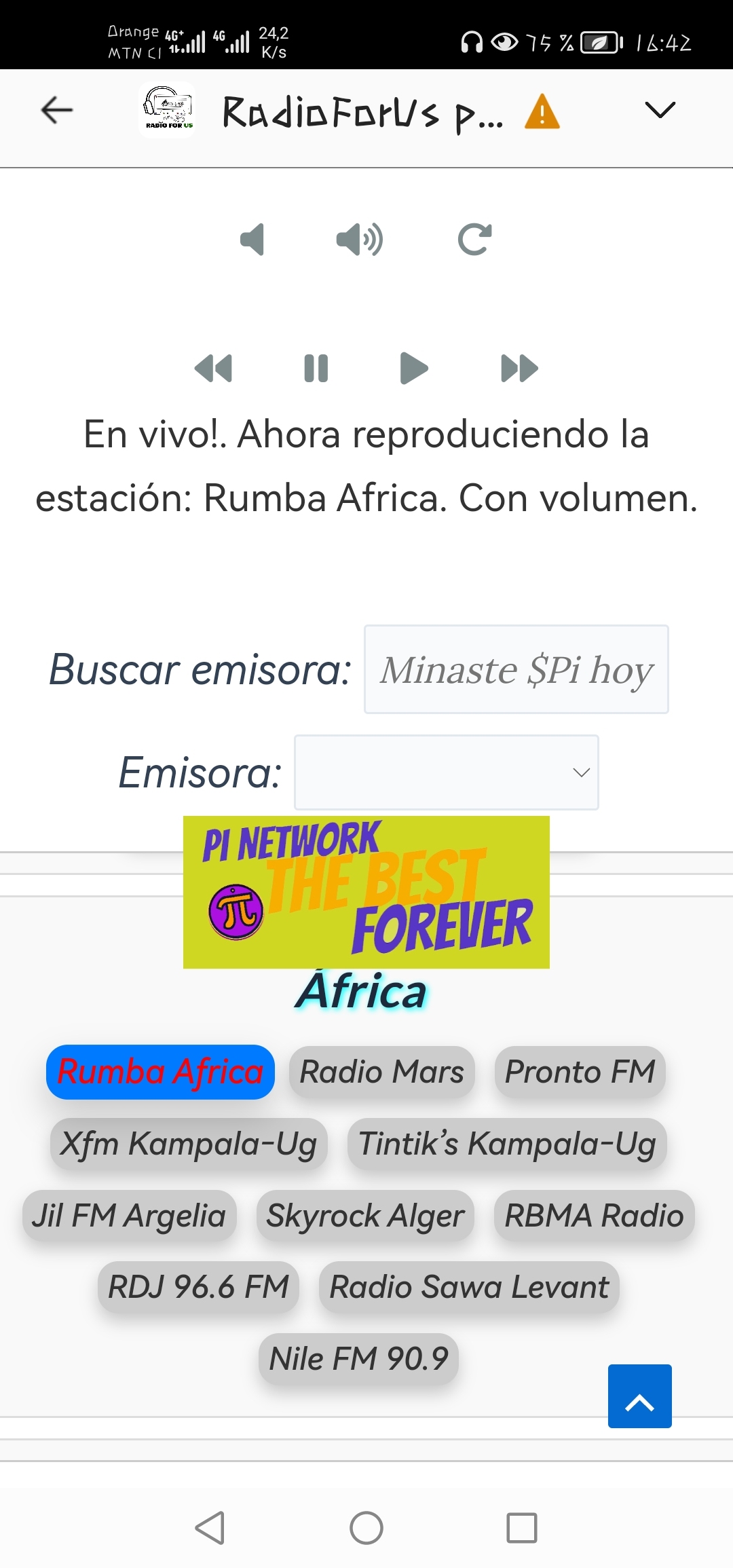Lower the volume with the speaker icon
This screenshot has width=733, height=1568.
coord(252,239)
